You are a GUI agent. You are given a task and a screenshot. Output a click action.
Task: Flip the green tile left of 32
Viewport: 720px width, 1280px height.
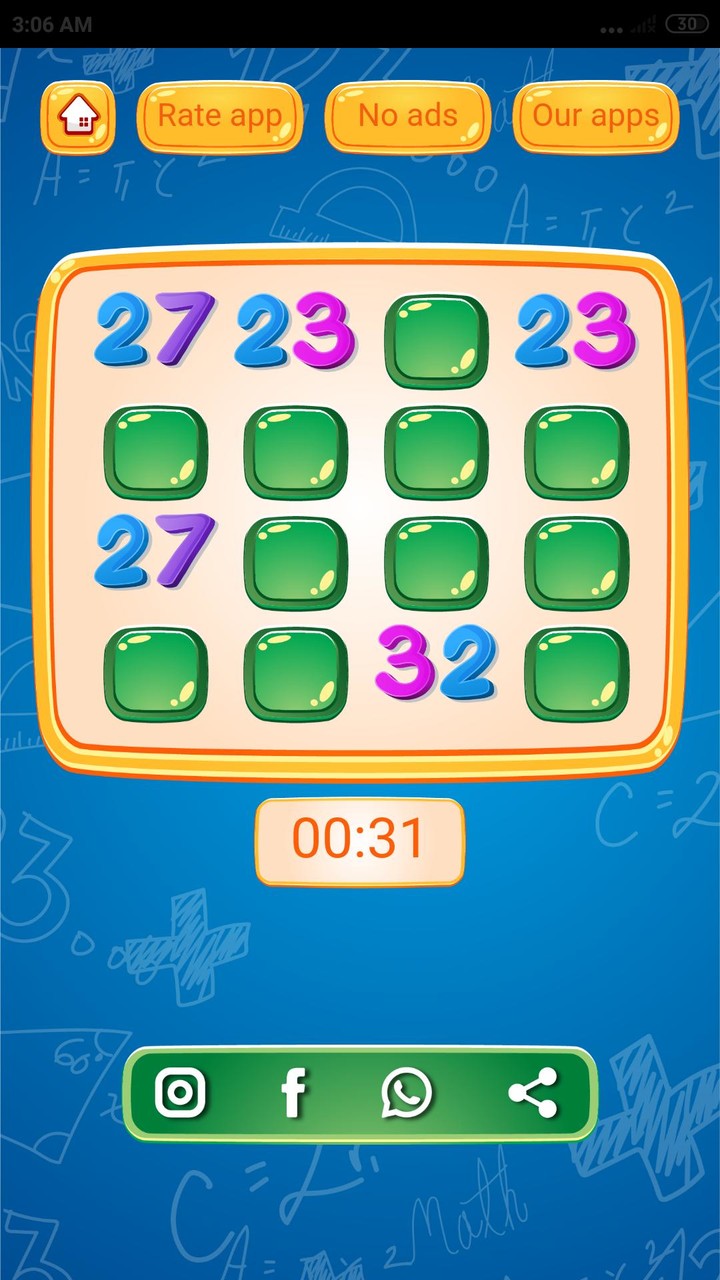point(295,670)
